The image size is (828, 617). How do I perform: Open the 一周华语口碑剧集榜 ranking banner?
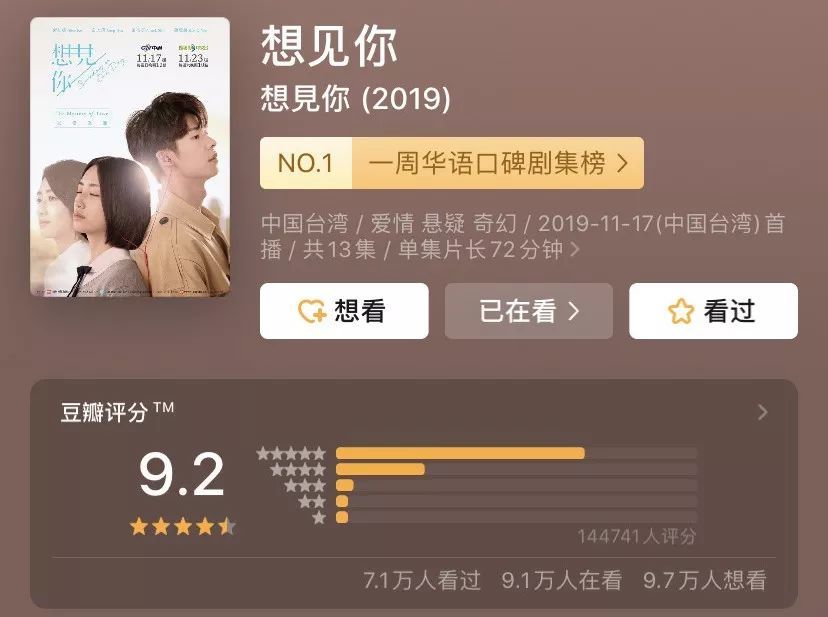point(451,163)
